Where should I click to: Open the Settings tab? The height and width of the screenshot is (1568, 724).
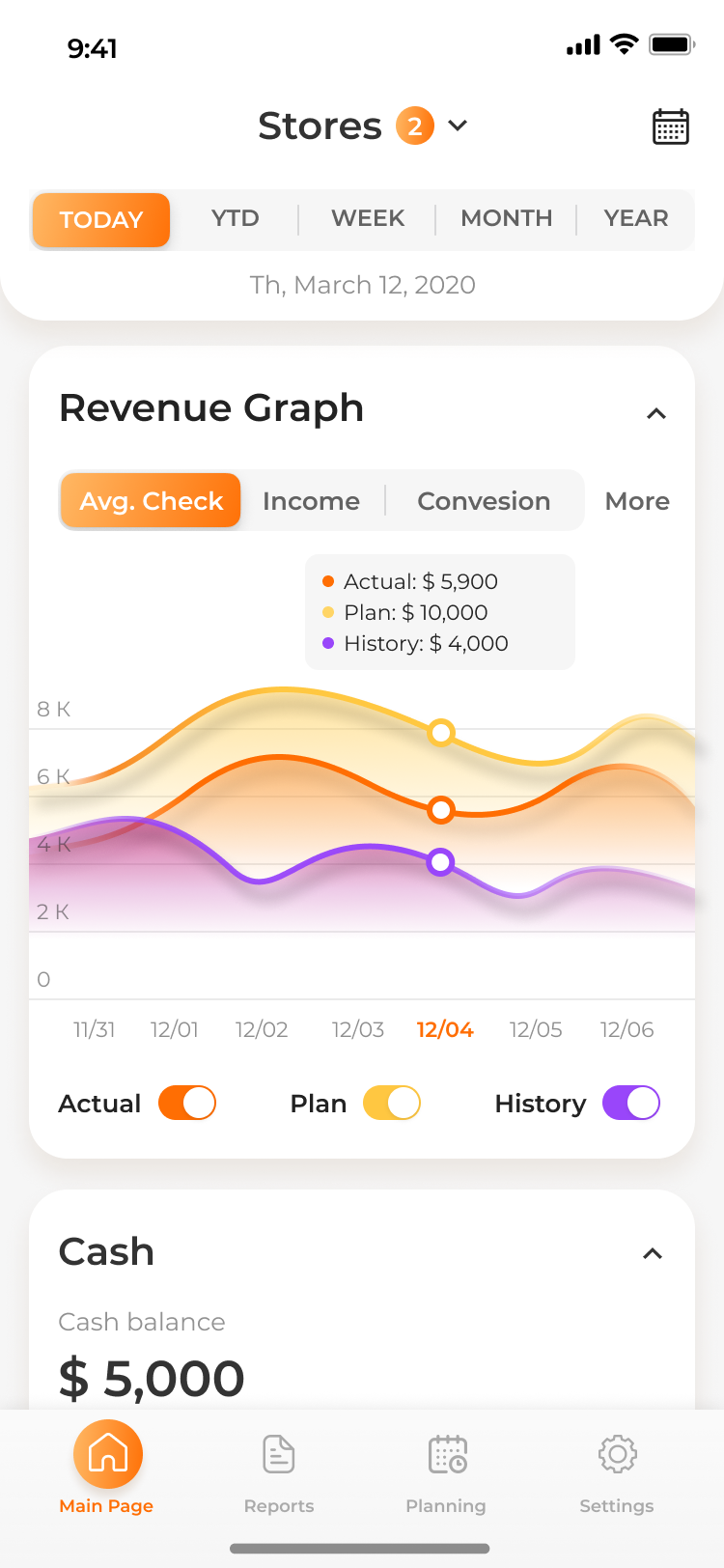click(617, 1474)
